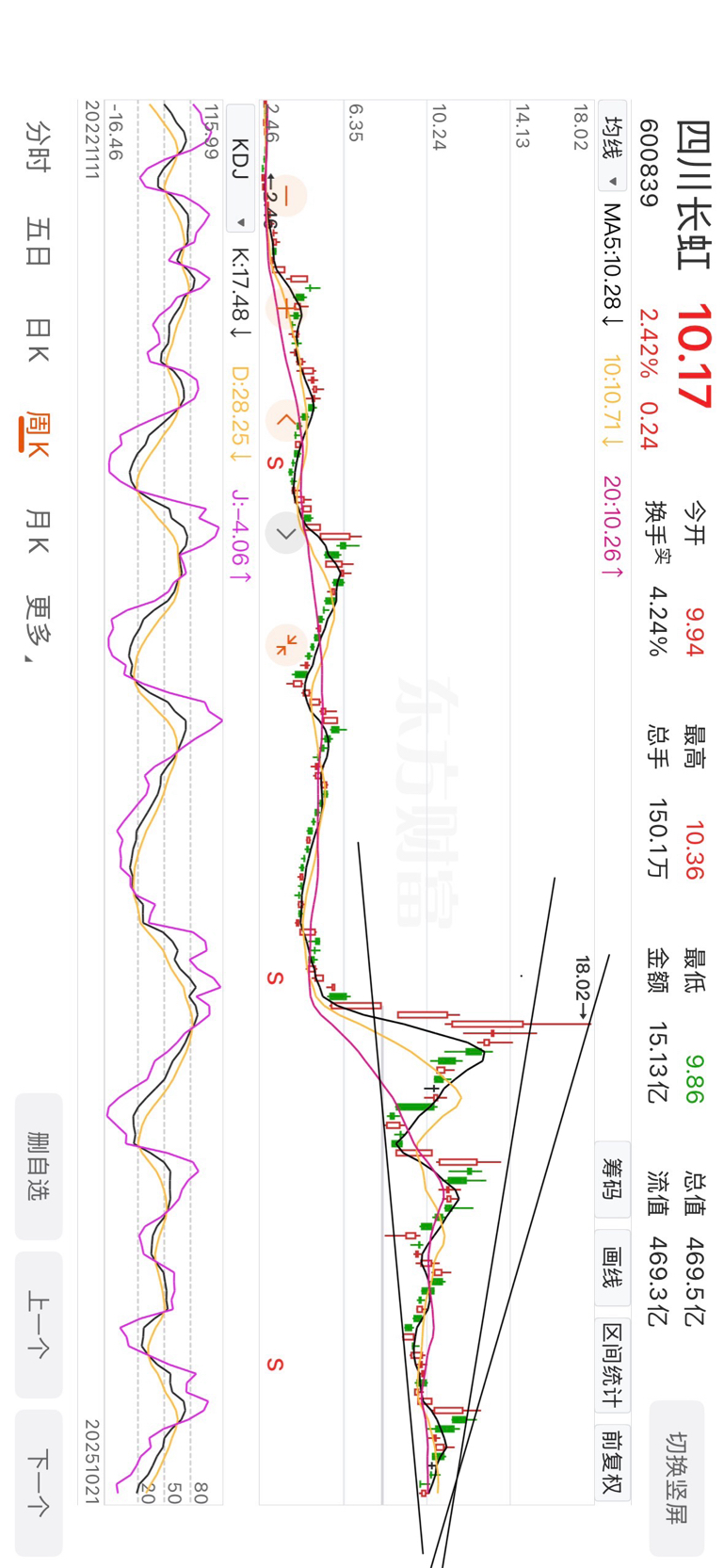Go to previous stock with 上一个
The image size is (724, 1568).
point(39,1324)
